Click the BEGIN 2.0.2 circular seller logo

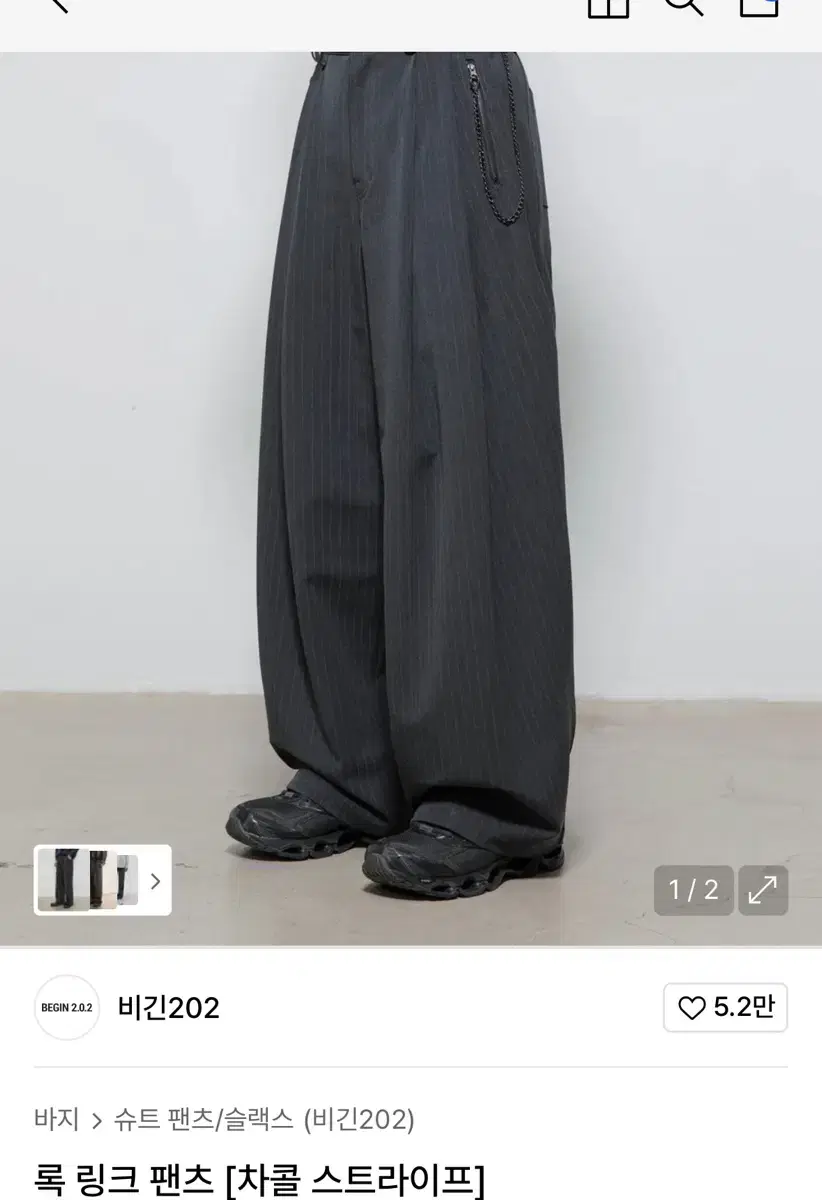(x=66, y=1008)
